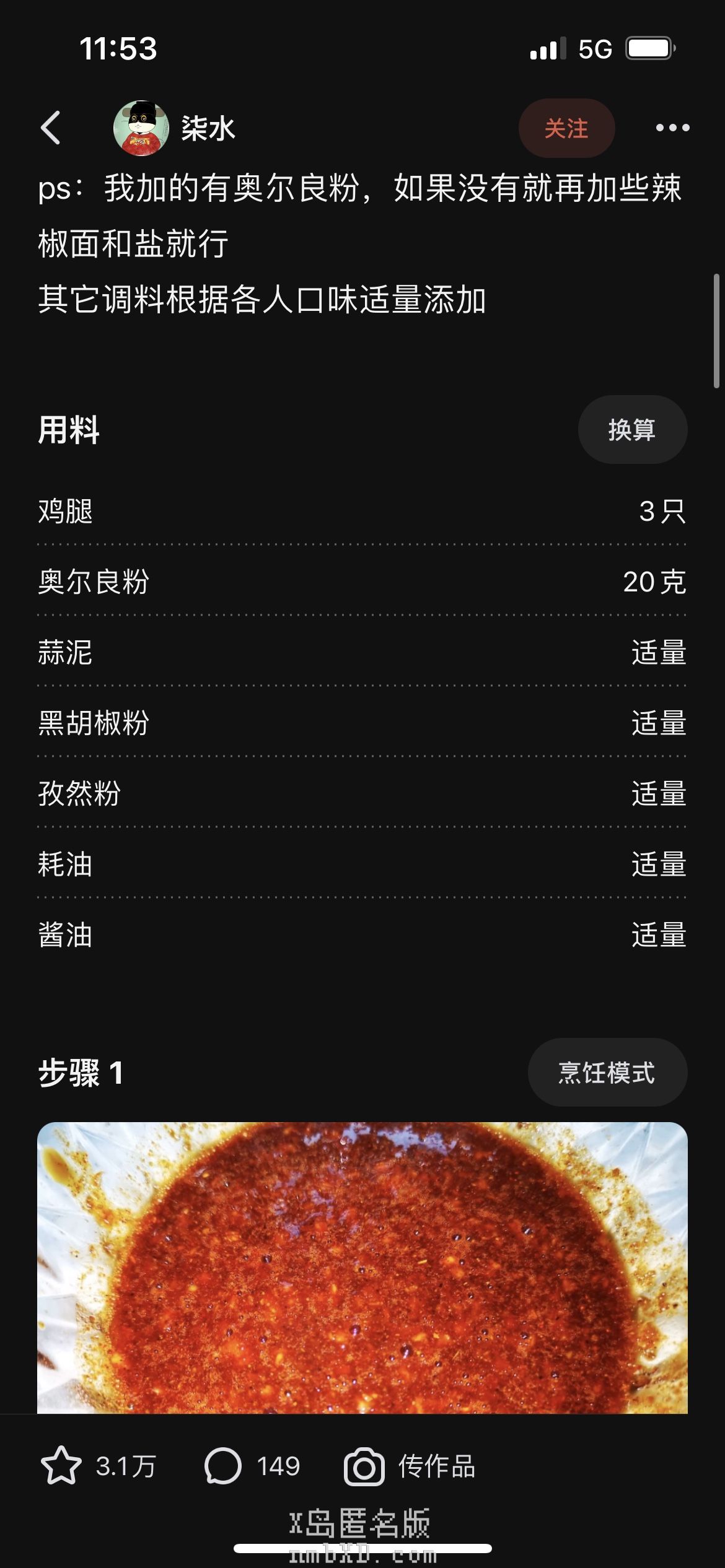
Task: Upload your dish with 传作品
Action: coord(410,1466)
